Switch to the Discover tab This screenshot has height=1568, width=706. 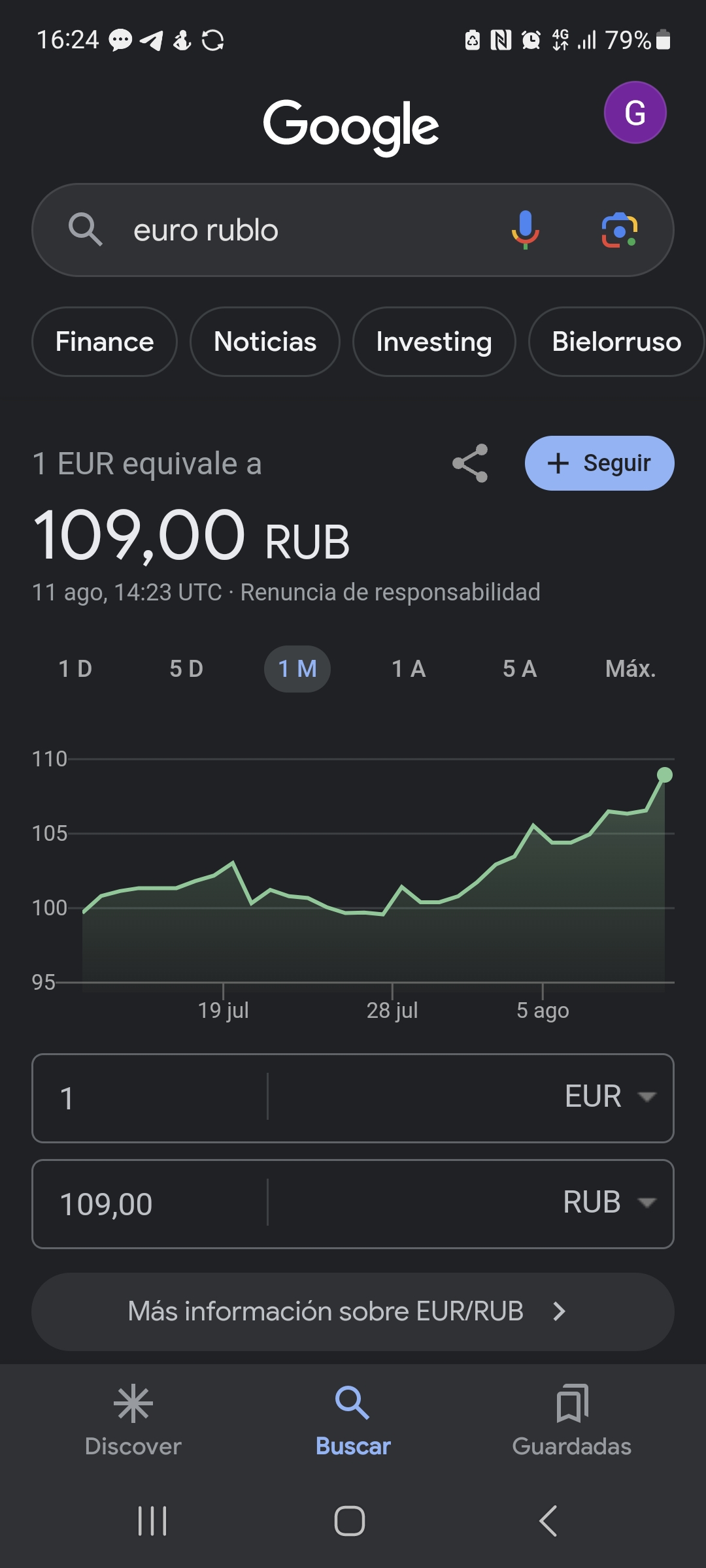(x=133, y=1416)
